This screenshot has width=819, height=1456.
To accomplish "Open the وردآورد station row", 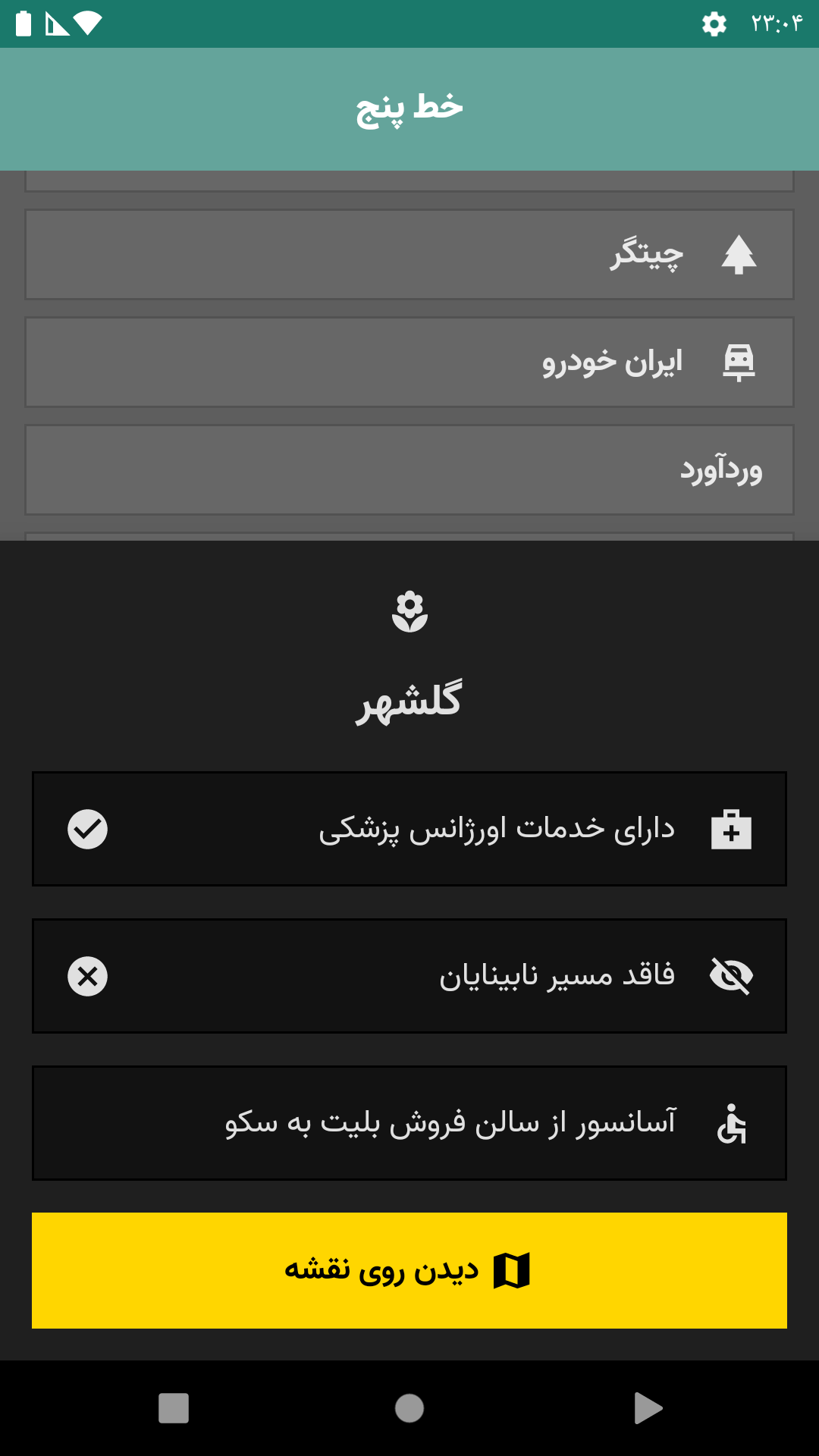I will click(x=409, y=470).
